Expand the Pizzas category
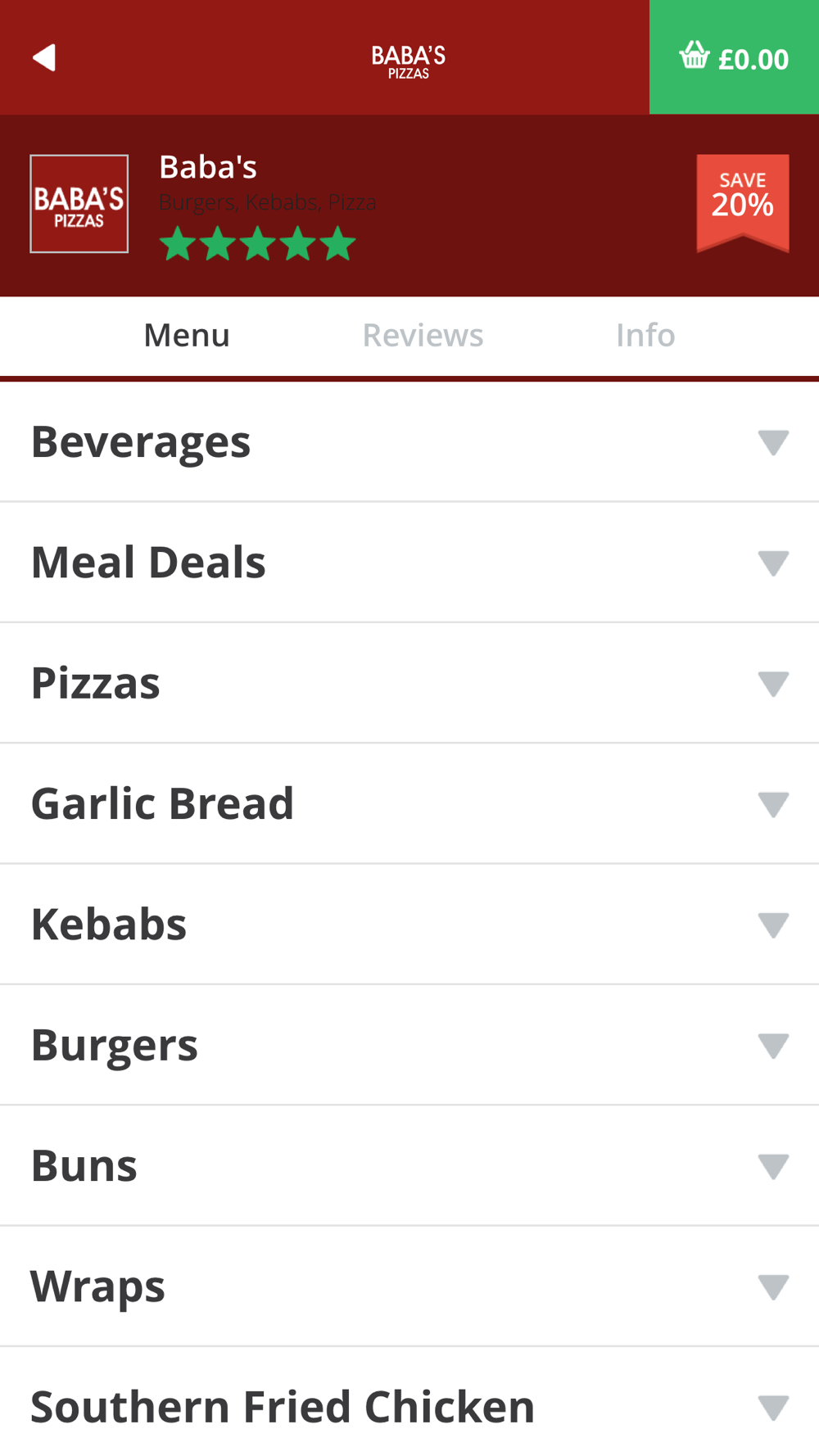 (x=409, y=683)
